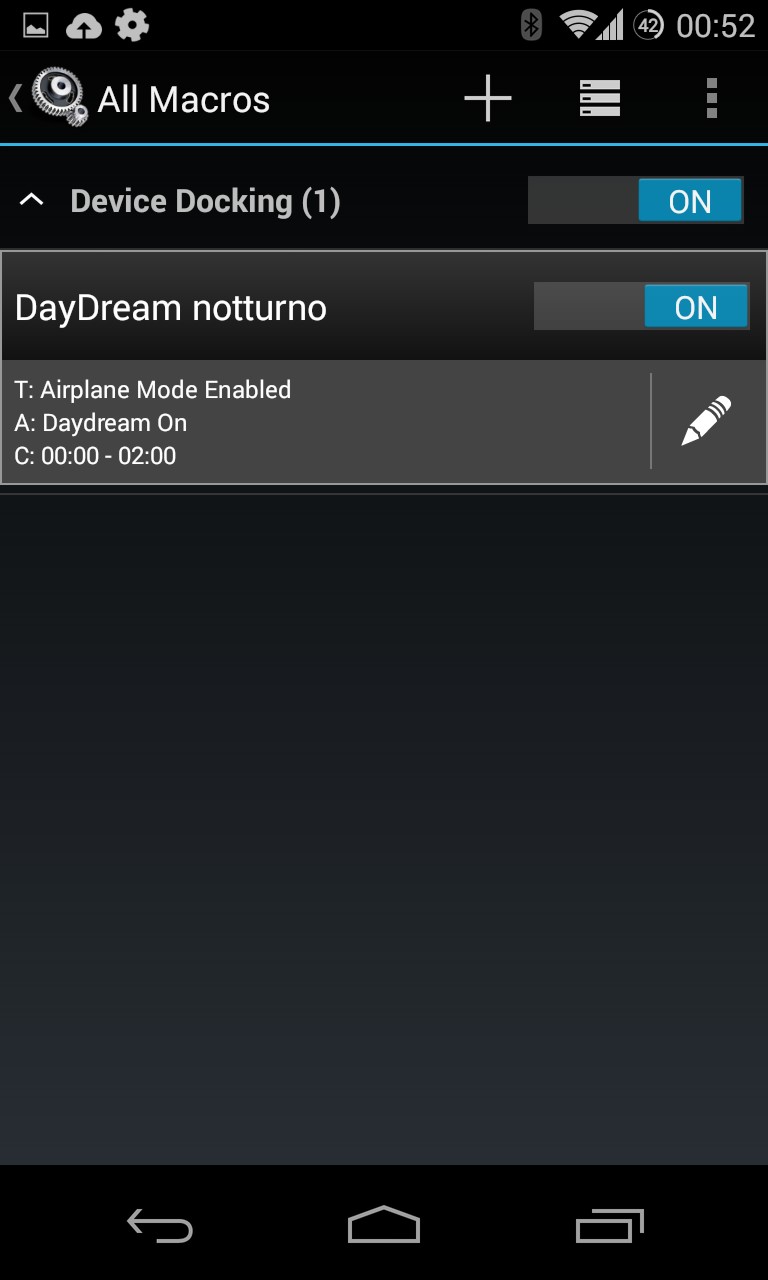Image resolution: width=768 pixels, height=1280 pixels.
Task: Open the list view options icon
Action: pyautogui.click(x=600, y=98)
